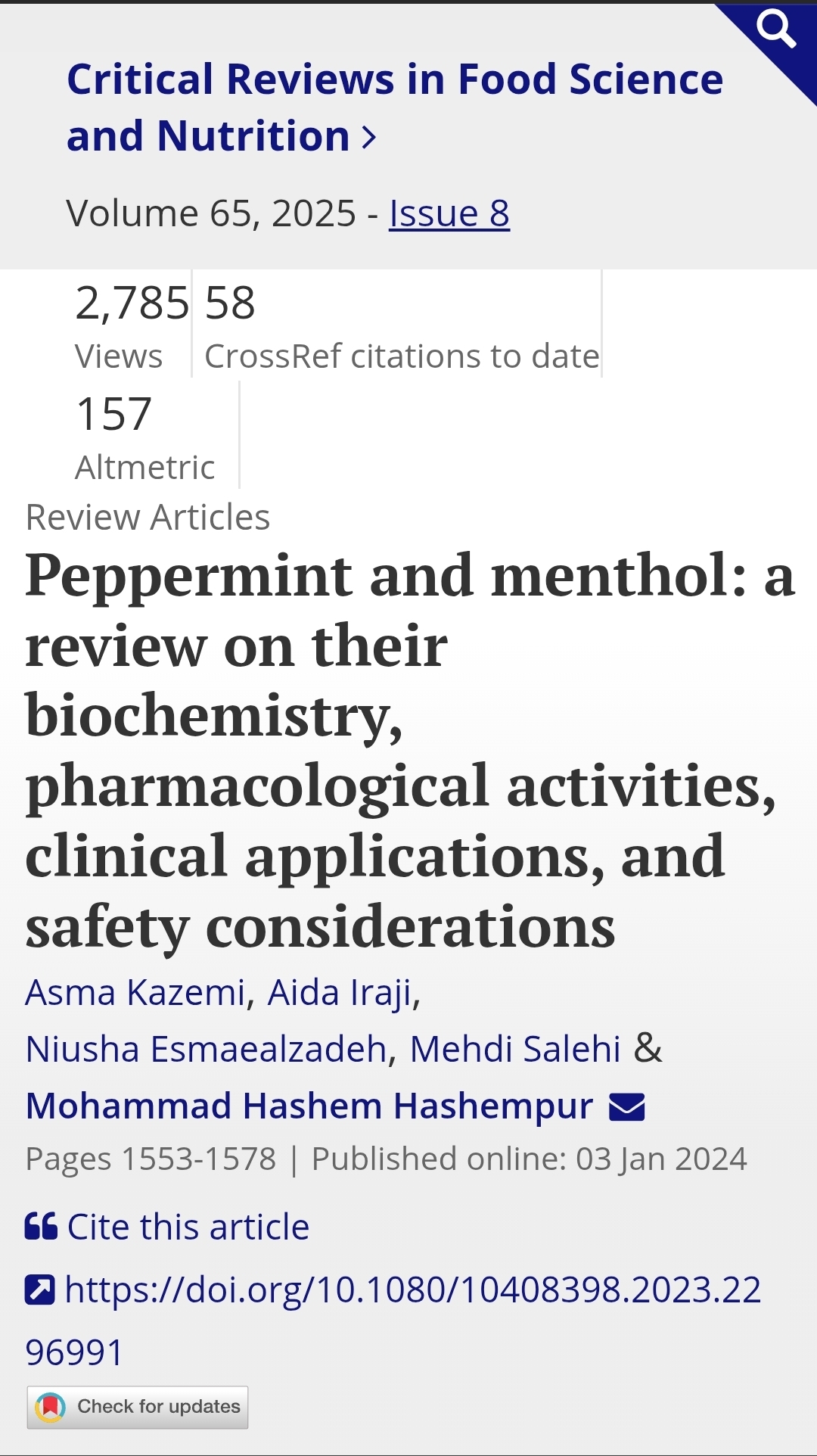View author Mohammad Hashem Hashempur
This screenshot has width=817, height=1456.
(x=309, y=1106)
